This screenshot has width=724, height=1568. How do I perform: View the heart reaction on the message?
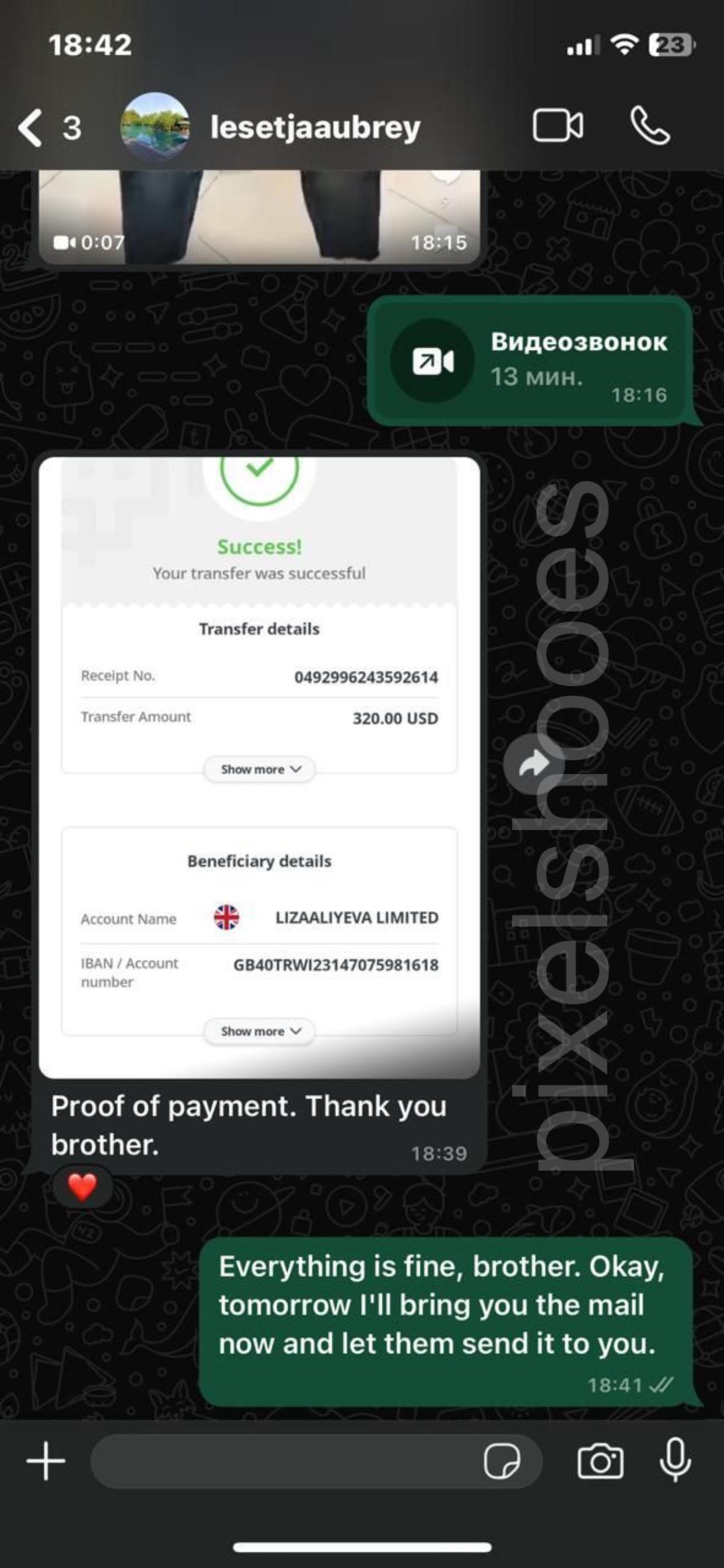(82, 1186)
